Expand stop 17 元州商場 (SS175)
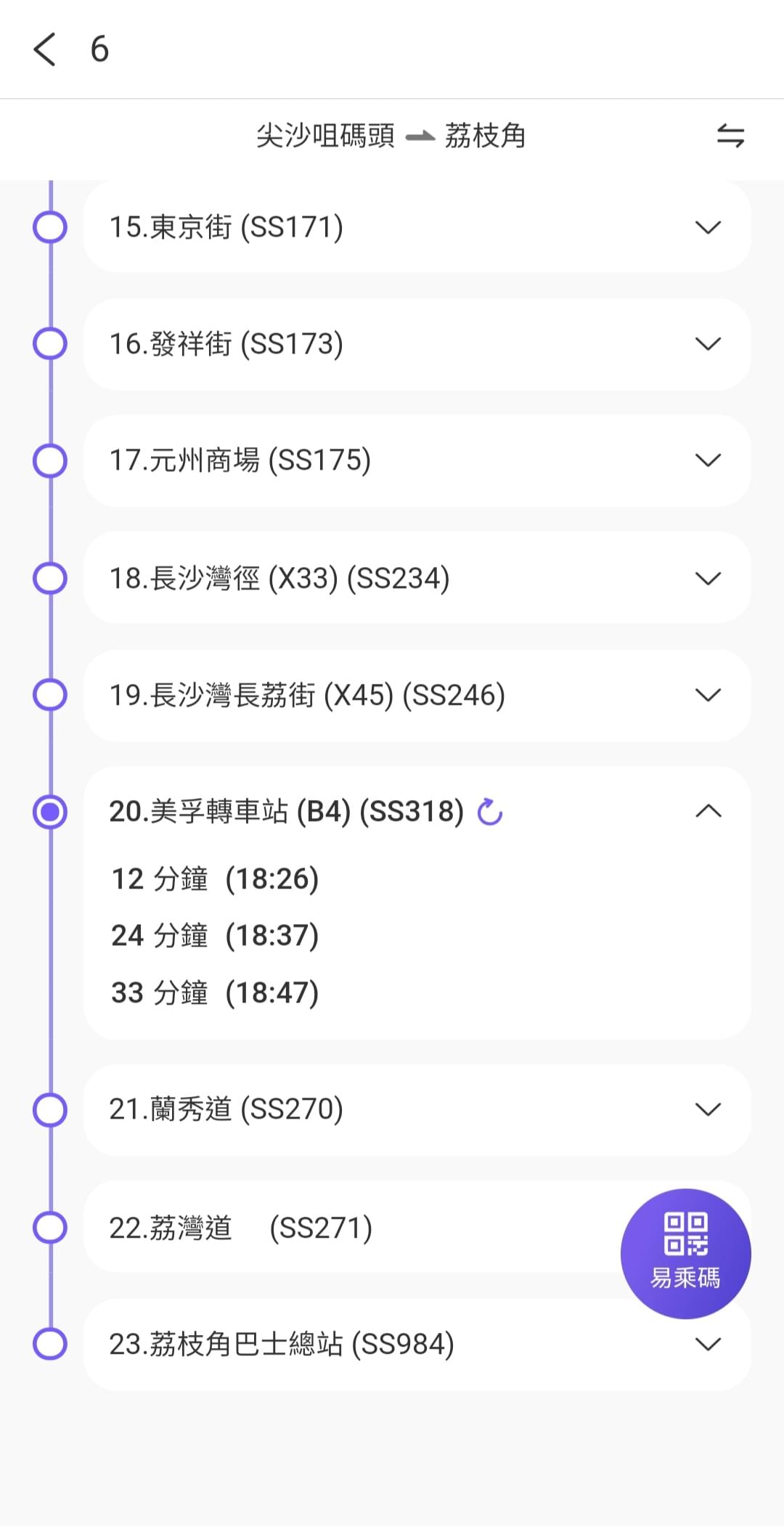 (417, 460)
